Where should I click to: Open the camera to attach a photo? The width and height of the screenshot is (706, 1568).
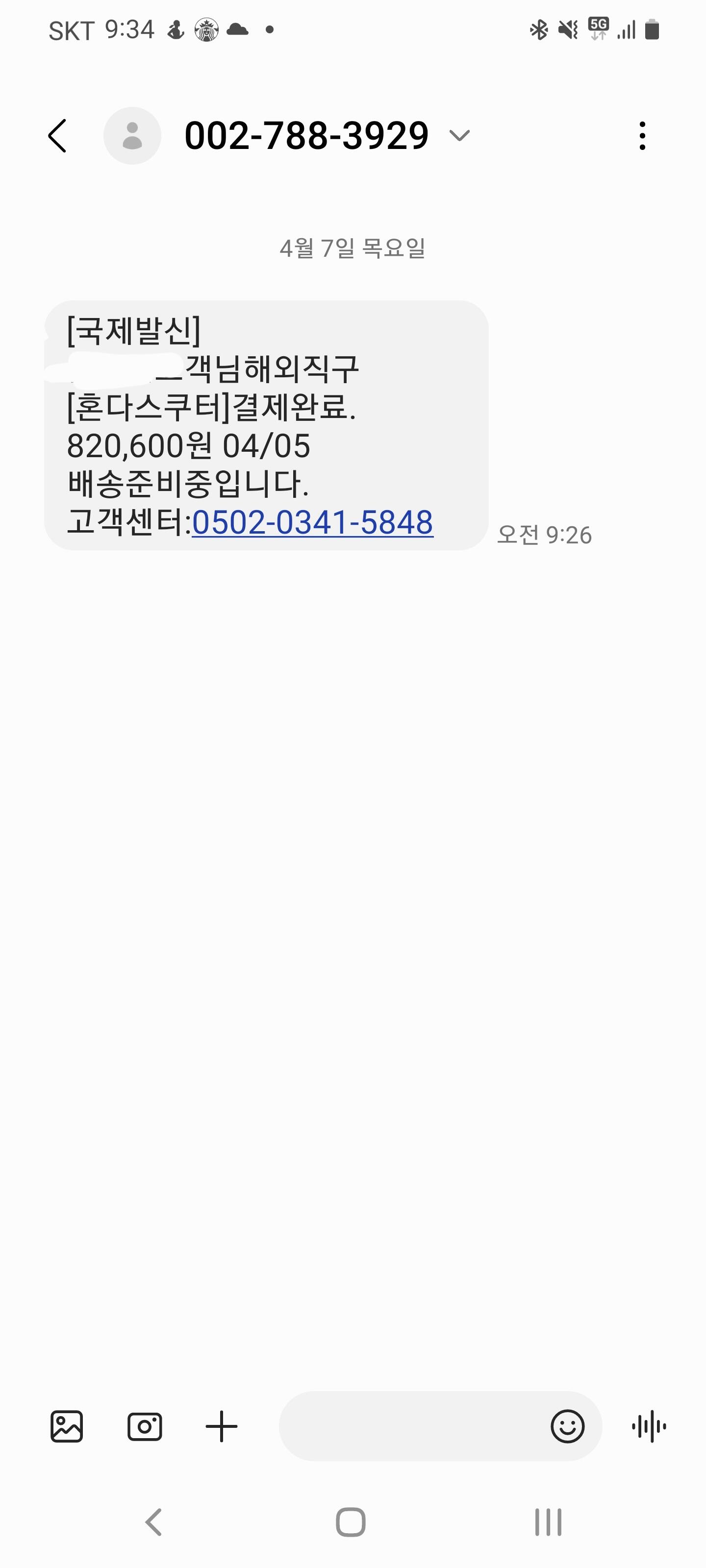144,1426
